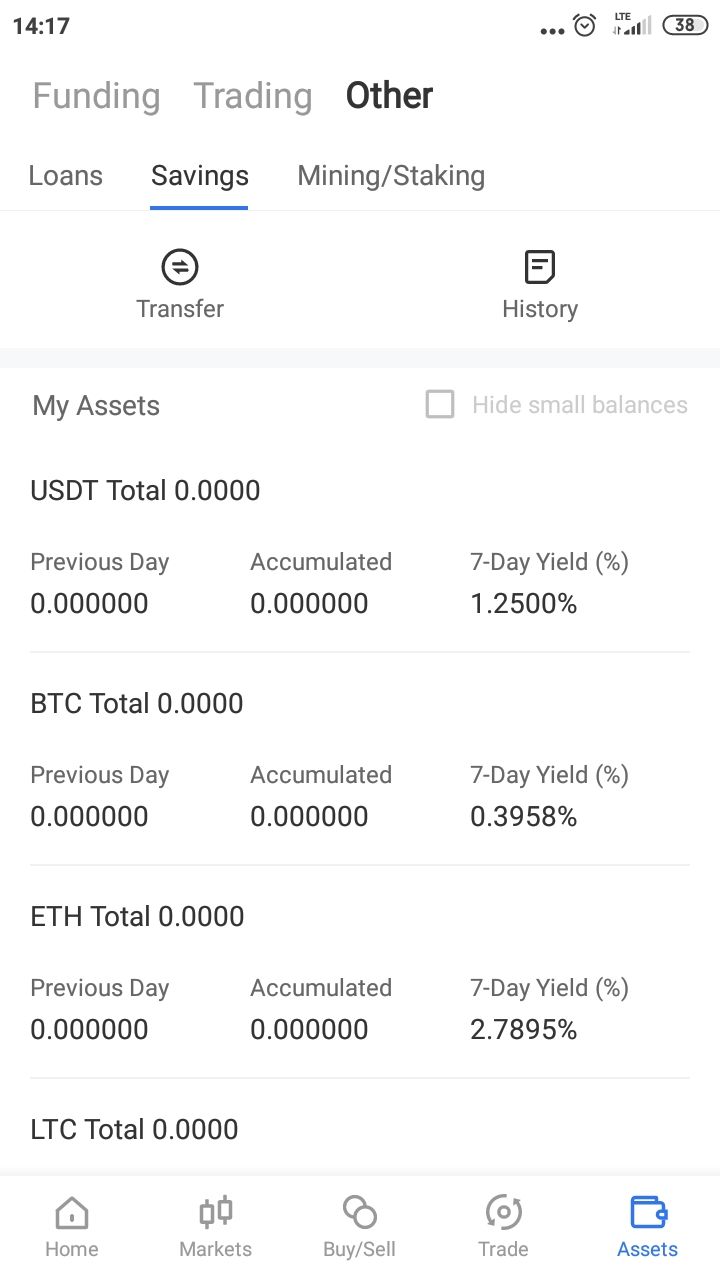Tap the Transfer button
720x1280 pixels.
180,286
